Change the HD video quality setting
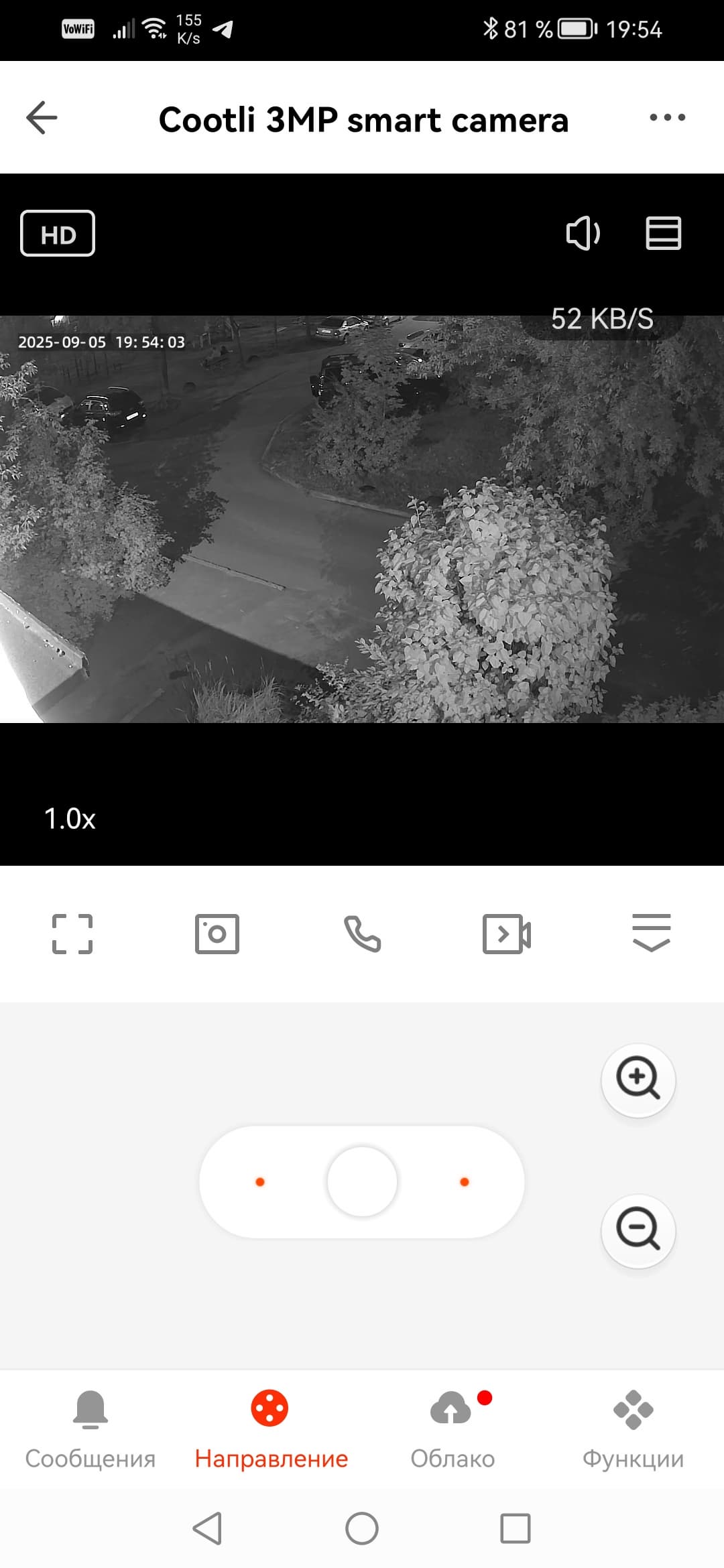Image resolution: width=724 pixels, height=1568 pixels. (58, 234)
